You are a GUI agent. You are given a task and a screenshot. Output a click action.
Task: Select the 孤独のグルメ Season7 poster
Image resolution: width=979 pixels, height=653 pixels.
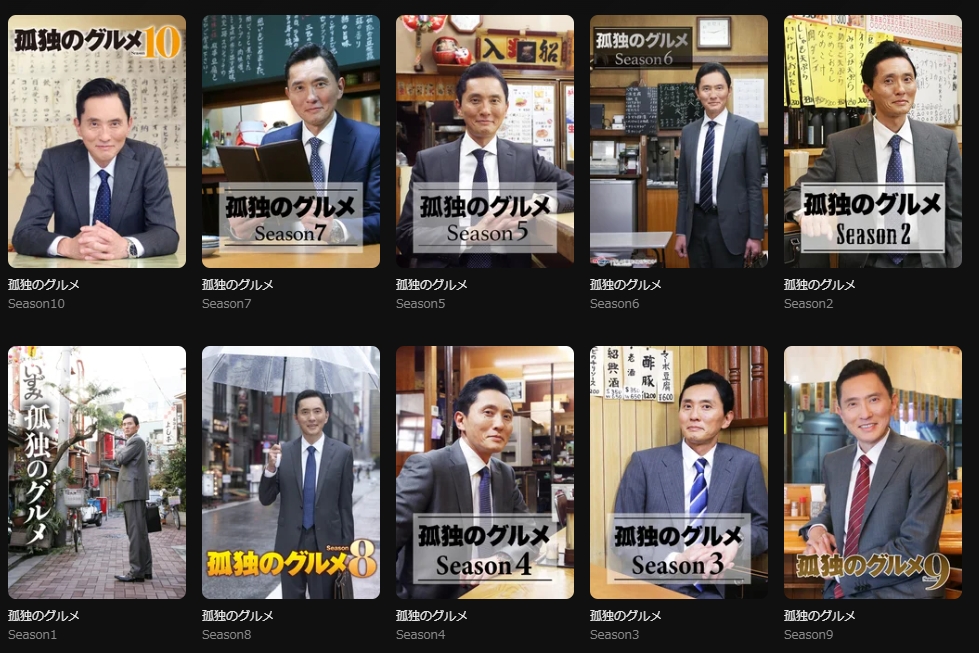tap(291, 141)
